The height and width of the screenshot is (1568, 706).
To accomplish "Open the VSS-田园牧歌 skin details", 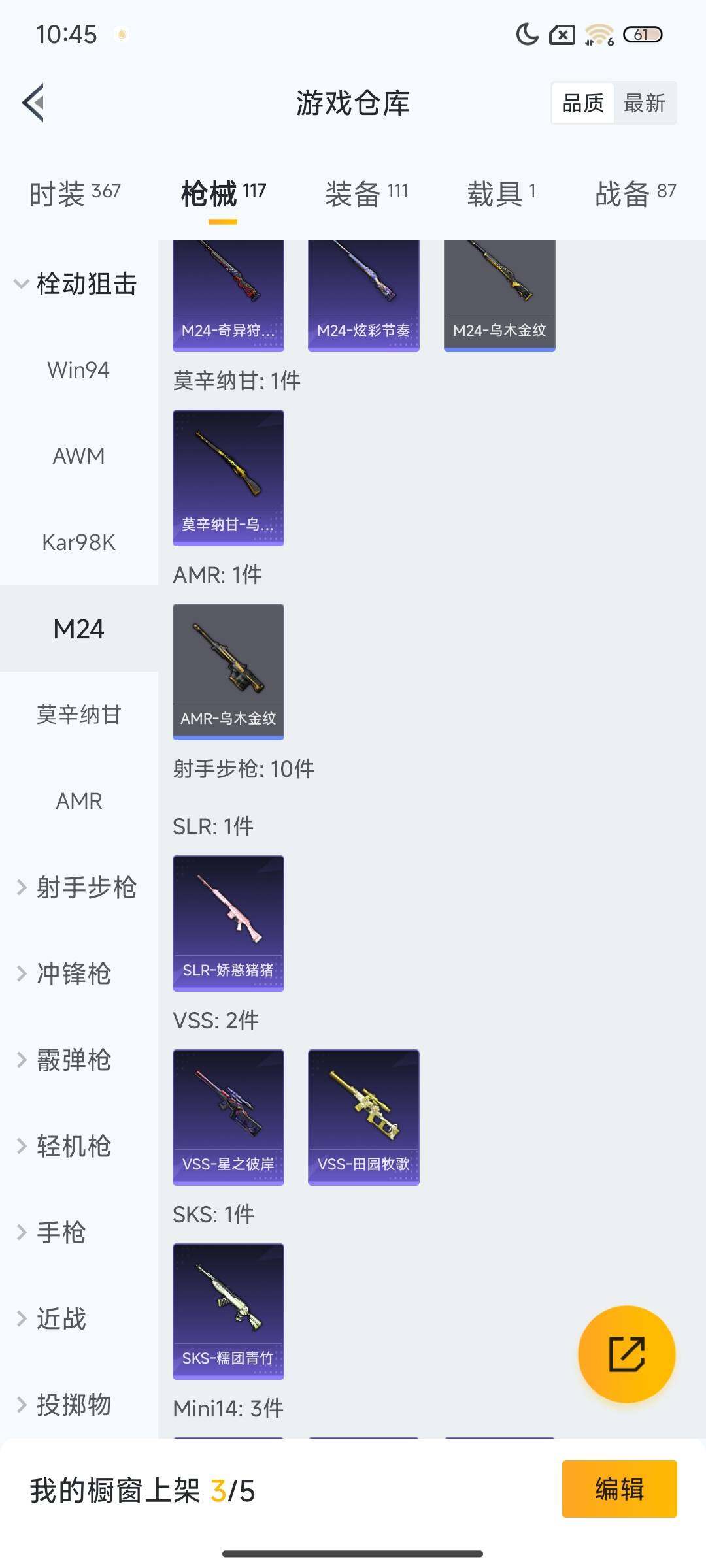I will [x=363, y=1117].
